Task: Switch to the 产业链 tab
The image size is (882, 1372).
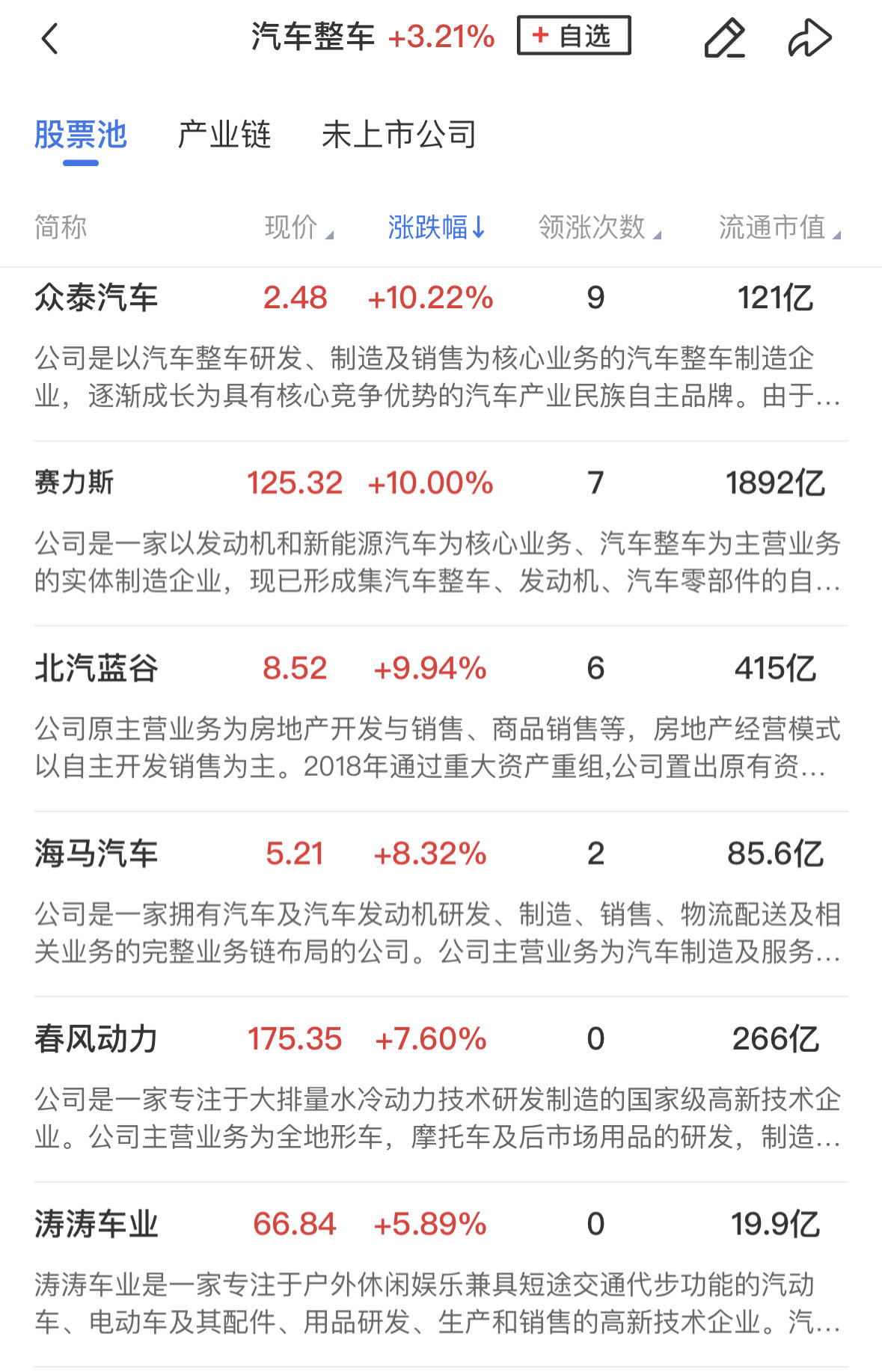Action: coord(224,135)
